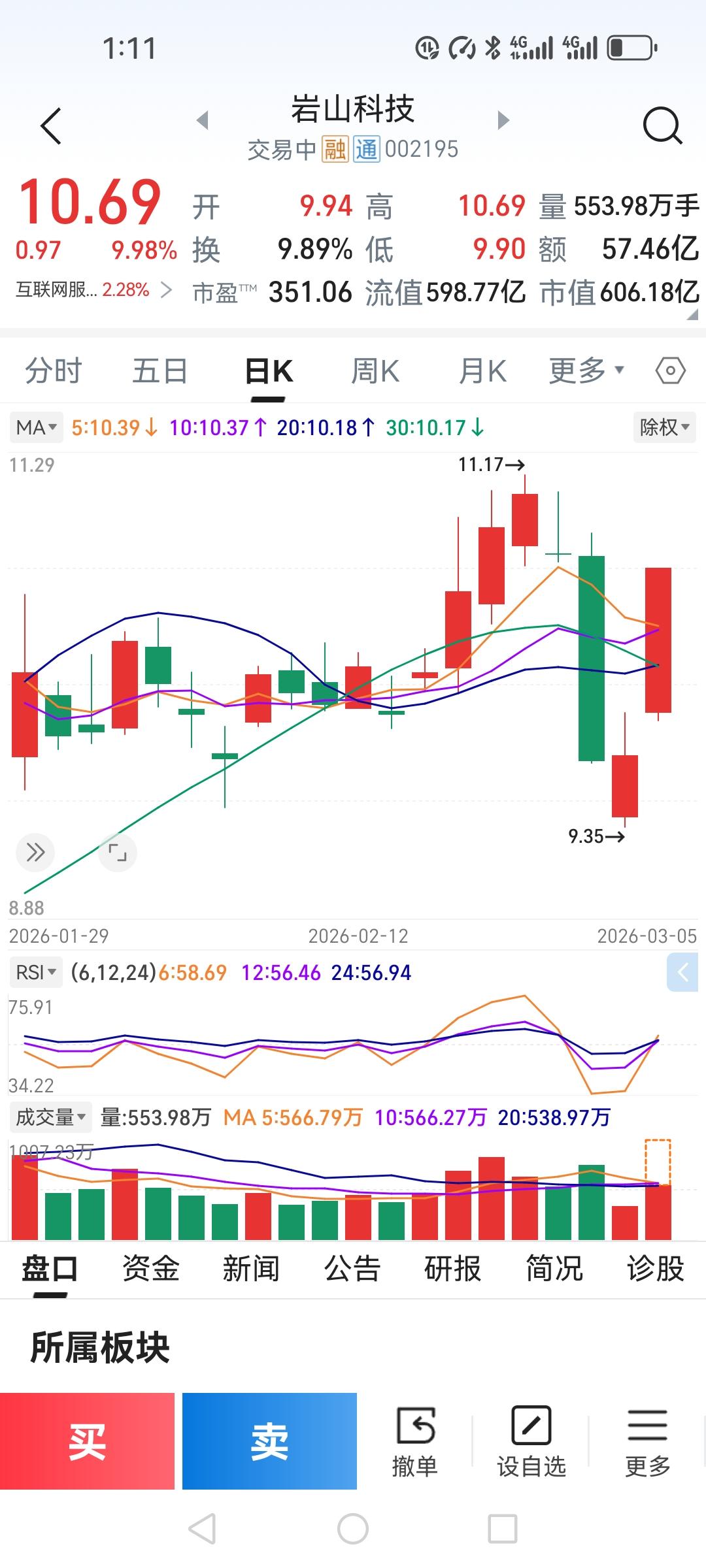Select the 月K chart tab
Viewport: 706px width, 1568px height.
(x=482, y=371)
